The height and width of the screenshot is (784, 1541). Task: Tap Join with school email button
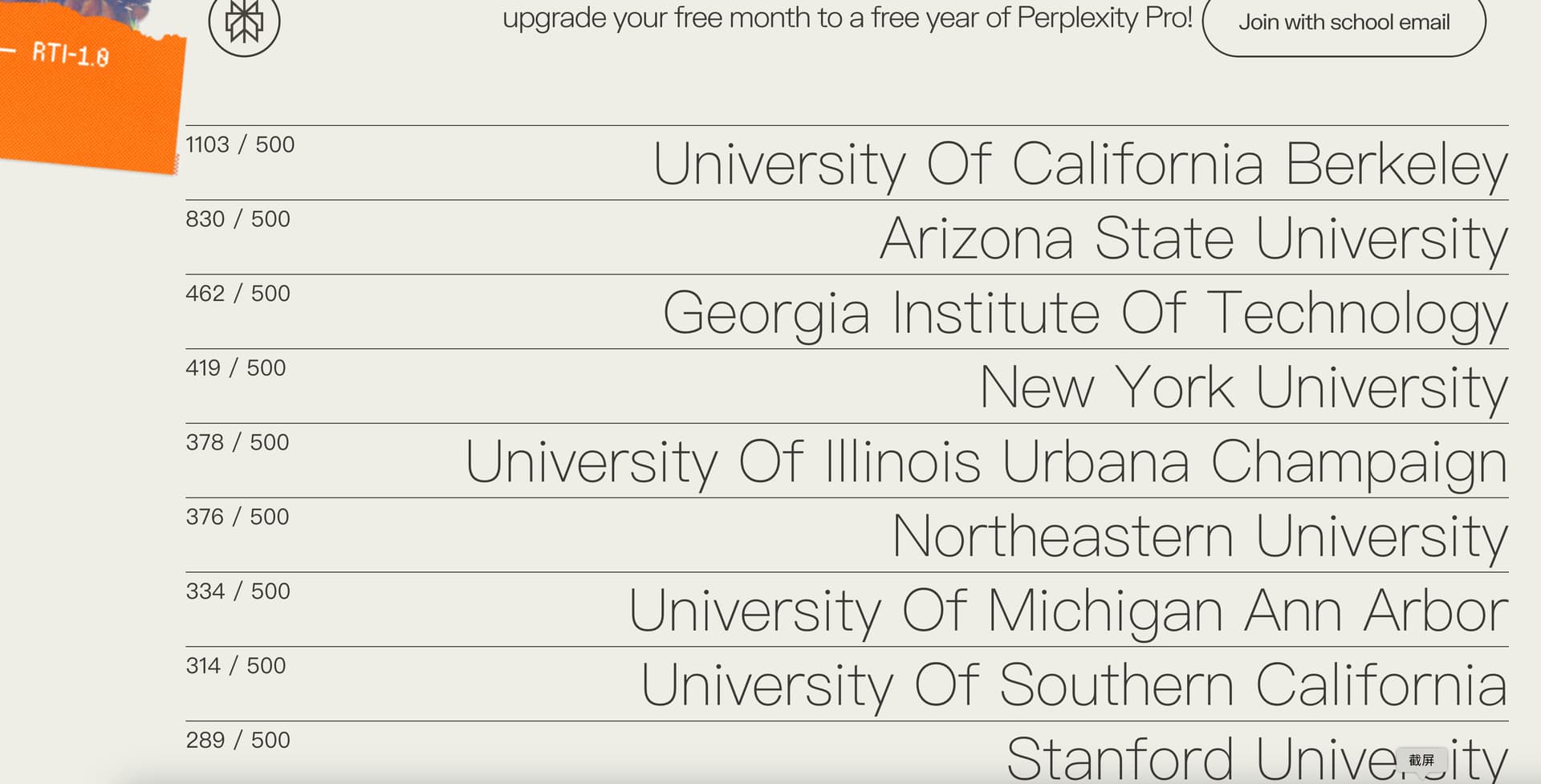click(x=1344, y=22)
